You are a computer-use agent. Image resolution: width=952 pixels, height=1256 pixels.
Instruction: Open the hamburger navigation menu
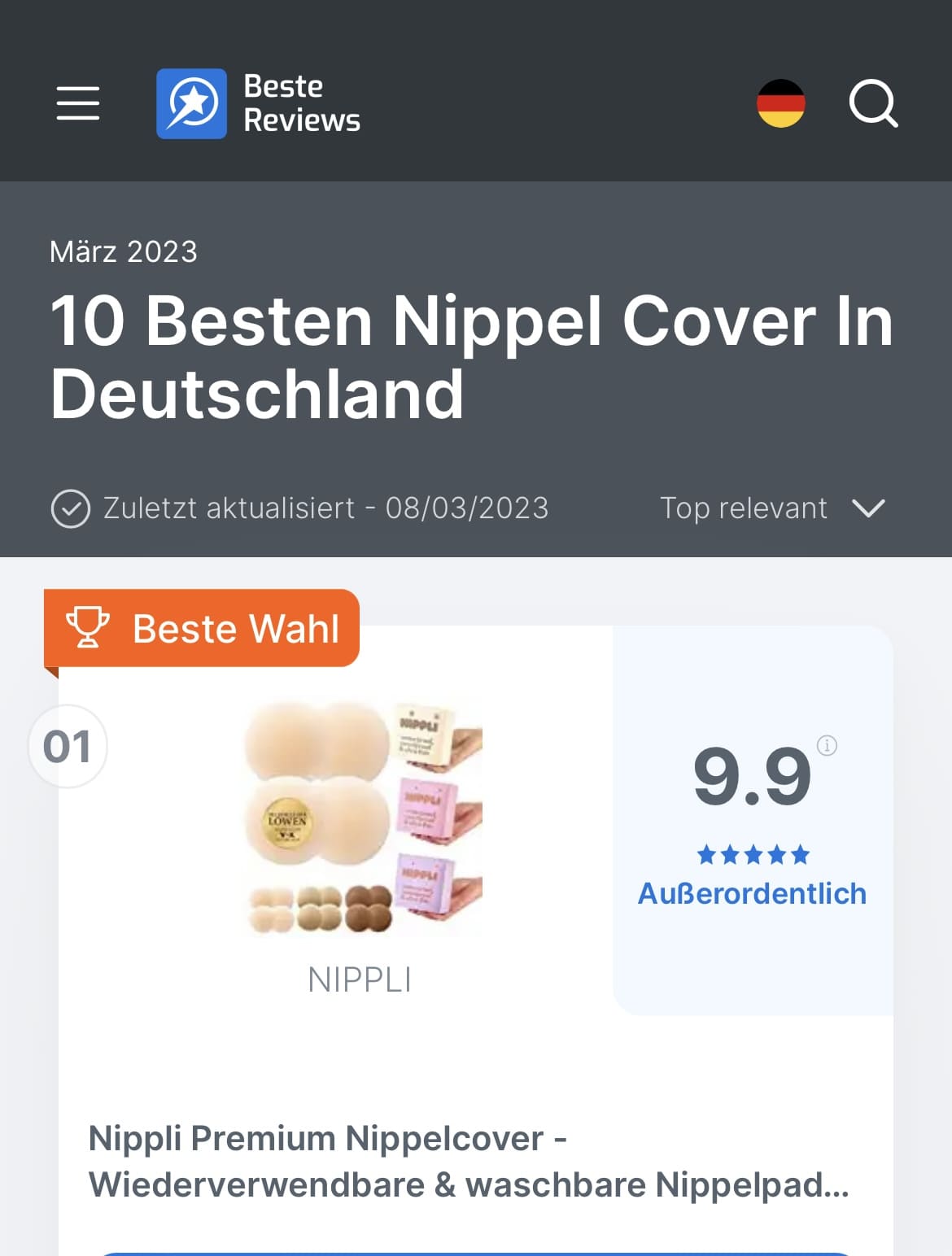click(77, 102)
